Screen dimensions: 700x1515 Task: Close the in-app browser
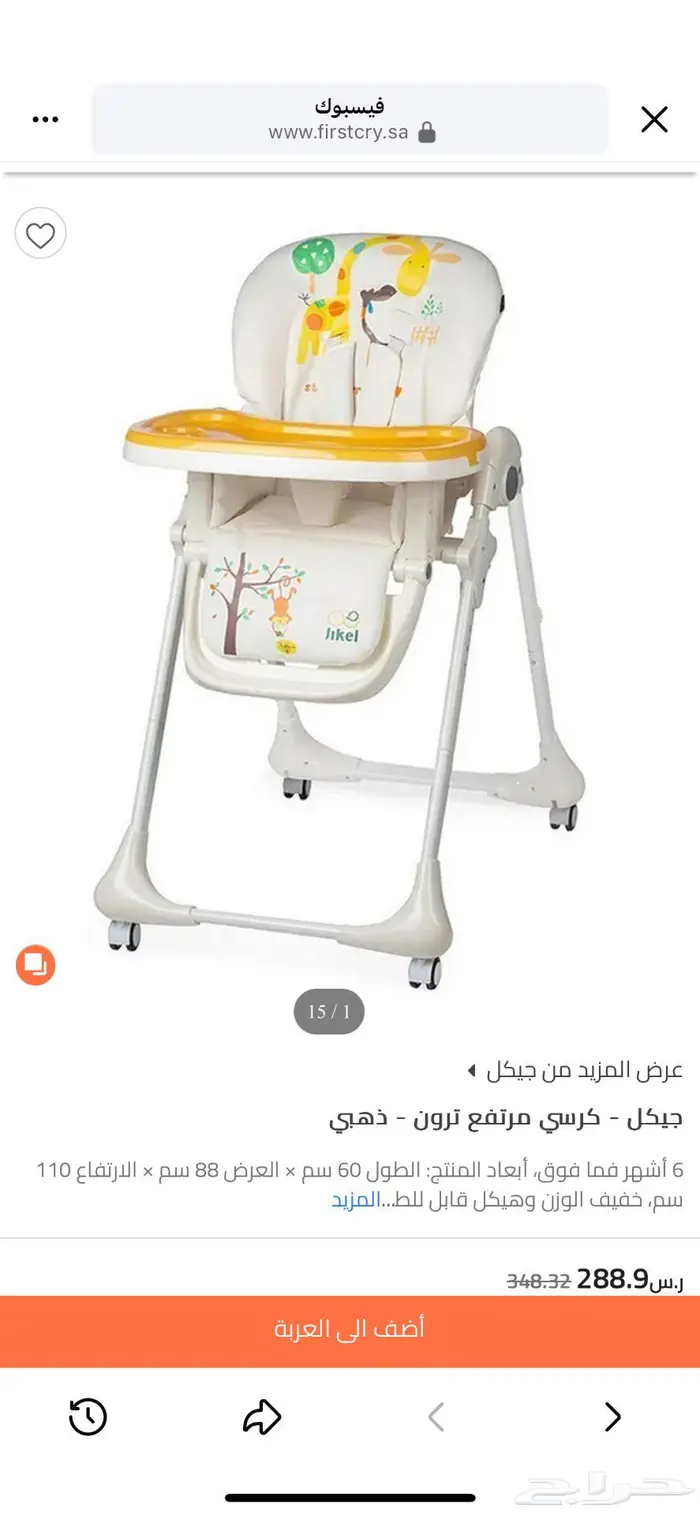[654, 120]
